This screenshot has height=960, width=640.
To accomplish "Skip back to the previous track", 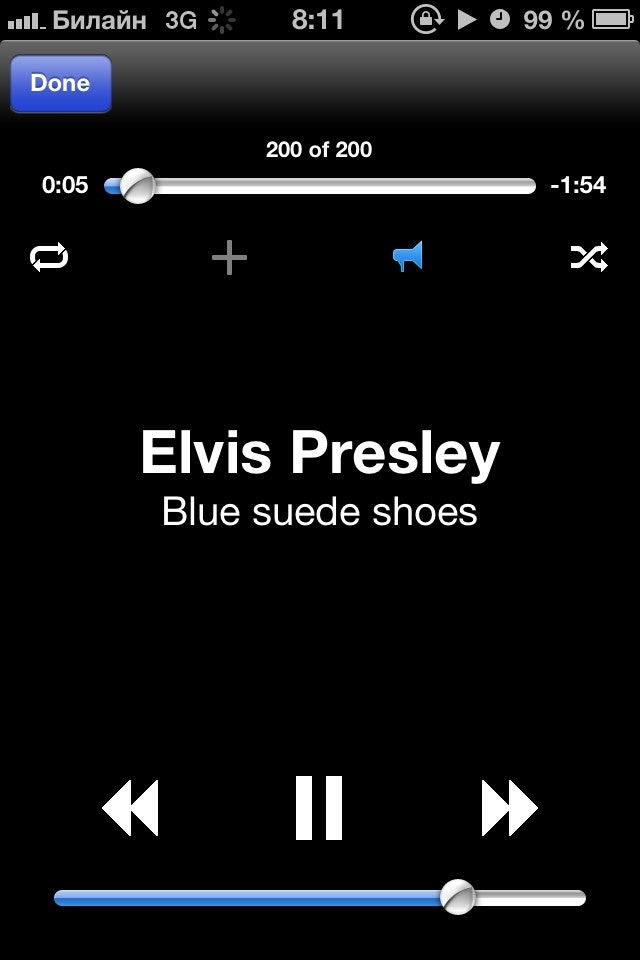I will click(x=131, y=808).
